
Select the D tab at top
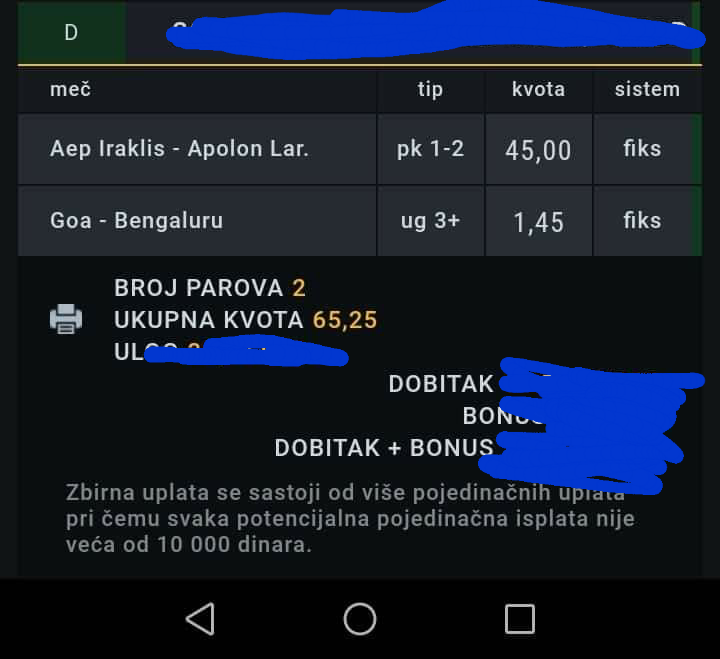coord(71,32)
